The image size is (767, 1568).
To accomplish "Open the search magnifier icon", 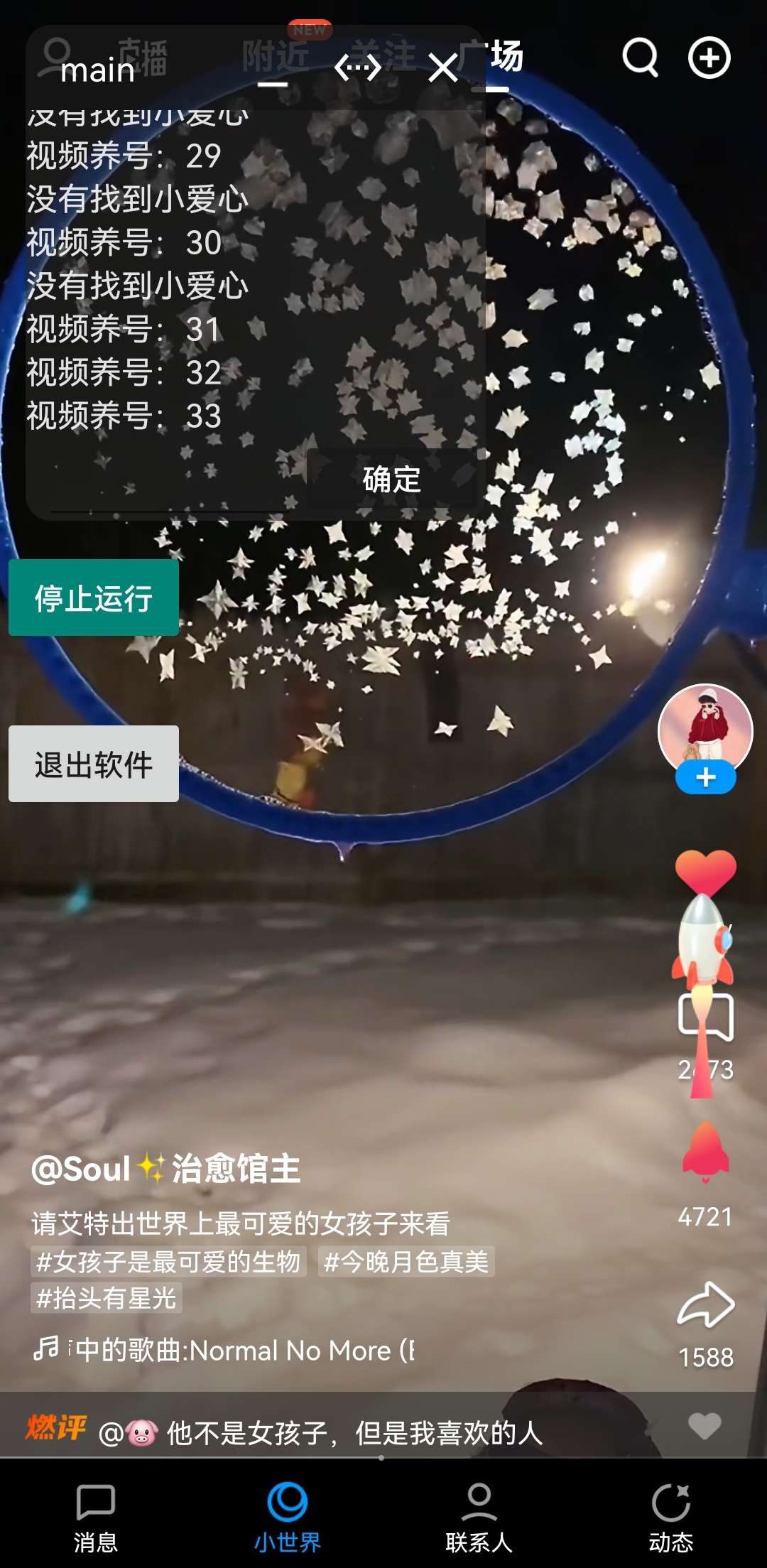I will click(x=640, y=58).
